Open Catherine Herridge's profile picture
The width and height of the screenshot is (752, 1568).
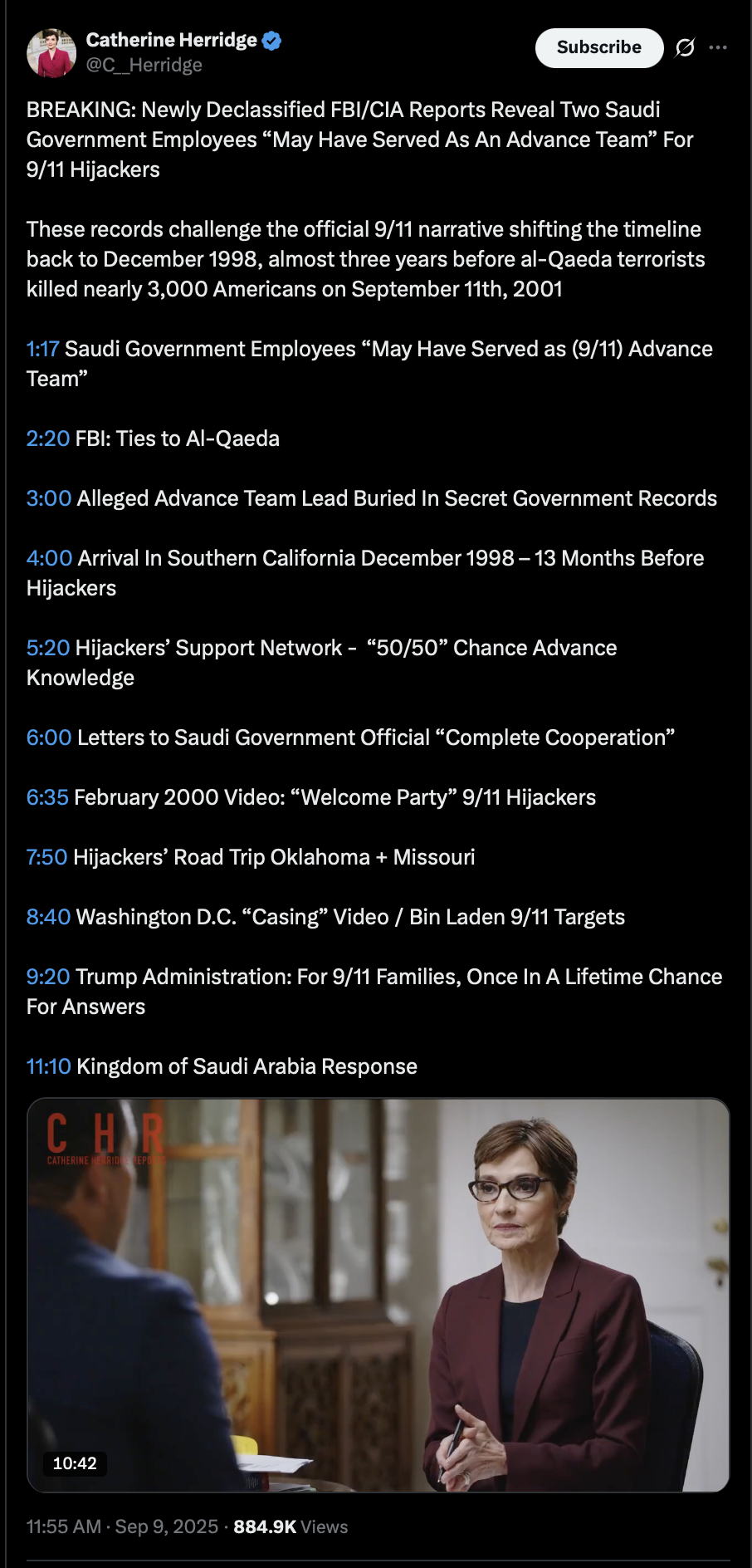tap(51, 52)
